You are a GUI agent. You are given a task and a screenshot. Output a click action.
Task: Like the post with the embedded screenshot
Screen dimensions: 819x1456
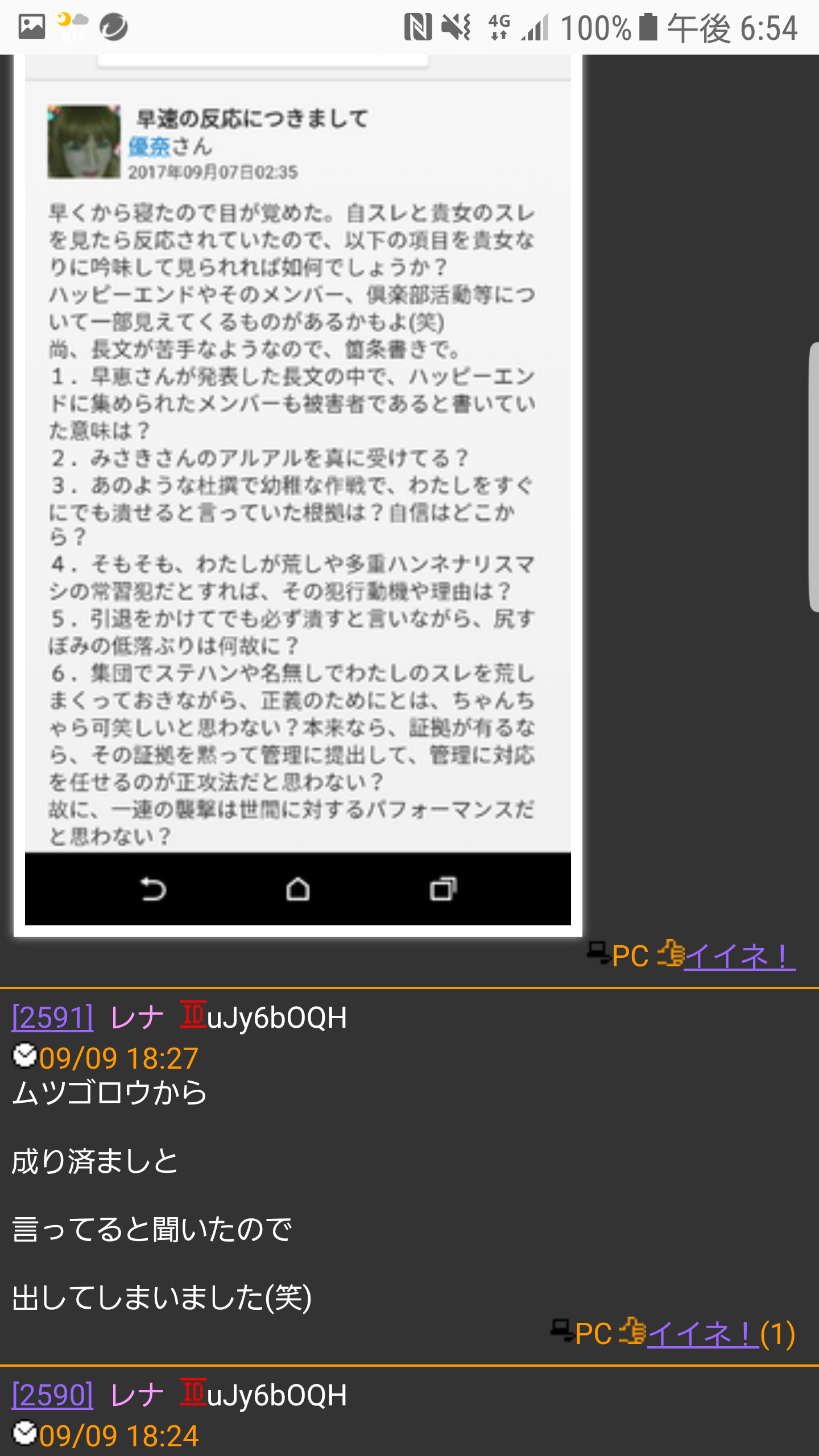739,956
